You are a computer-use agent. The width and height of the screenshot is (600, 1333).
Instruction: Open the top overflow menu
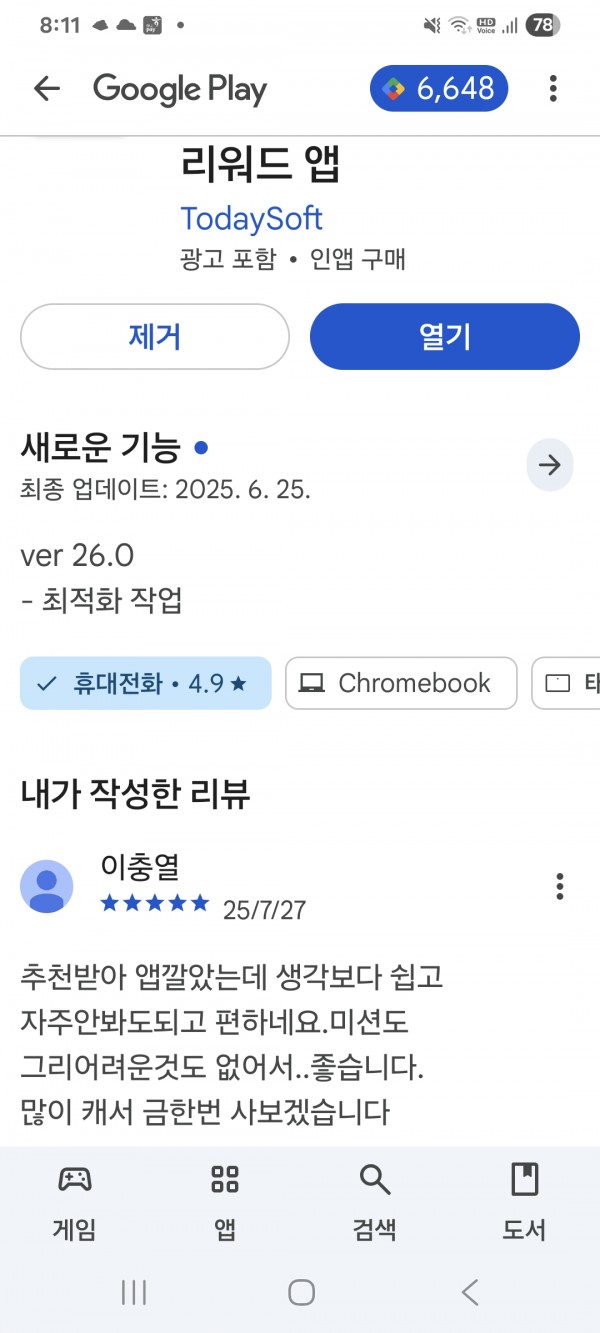tap(553, 89)
